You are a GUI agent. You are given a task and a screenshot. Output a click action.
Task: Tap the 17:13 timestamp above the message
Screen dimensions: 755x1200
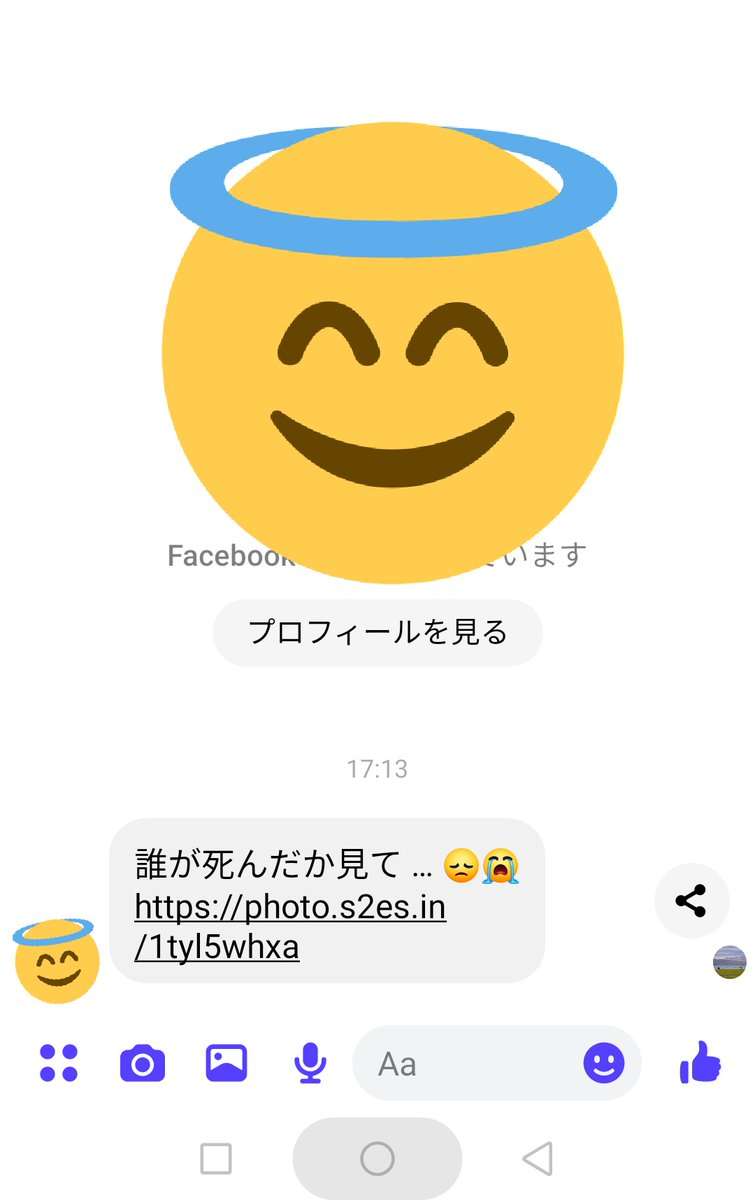pos(377,768)
